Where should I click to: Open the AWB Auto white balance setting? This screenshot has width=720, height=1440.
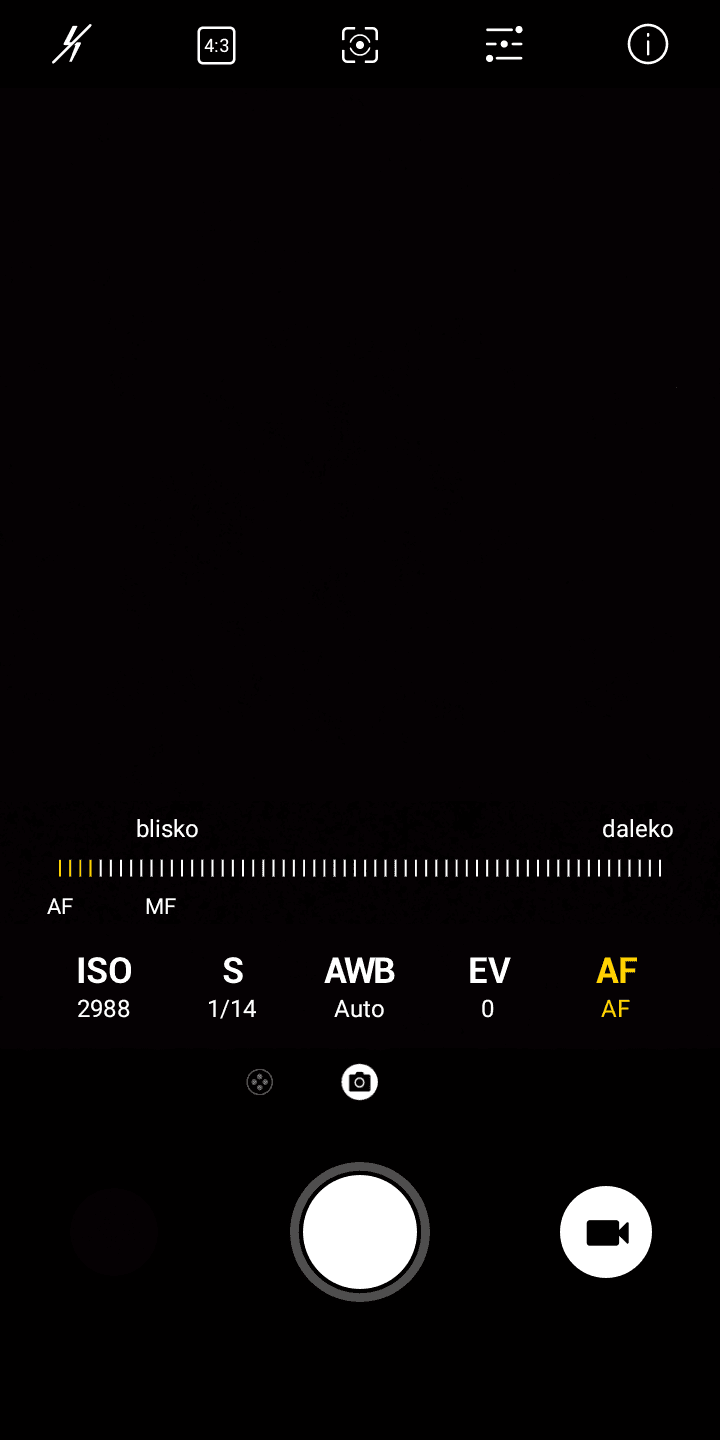[x=360, y=988]
